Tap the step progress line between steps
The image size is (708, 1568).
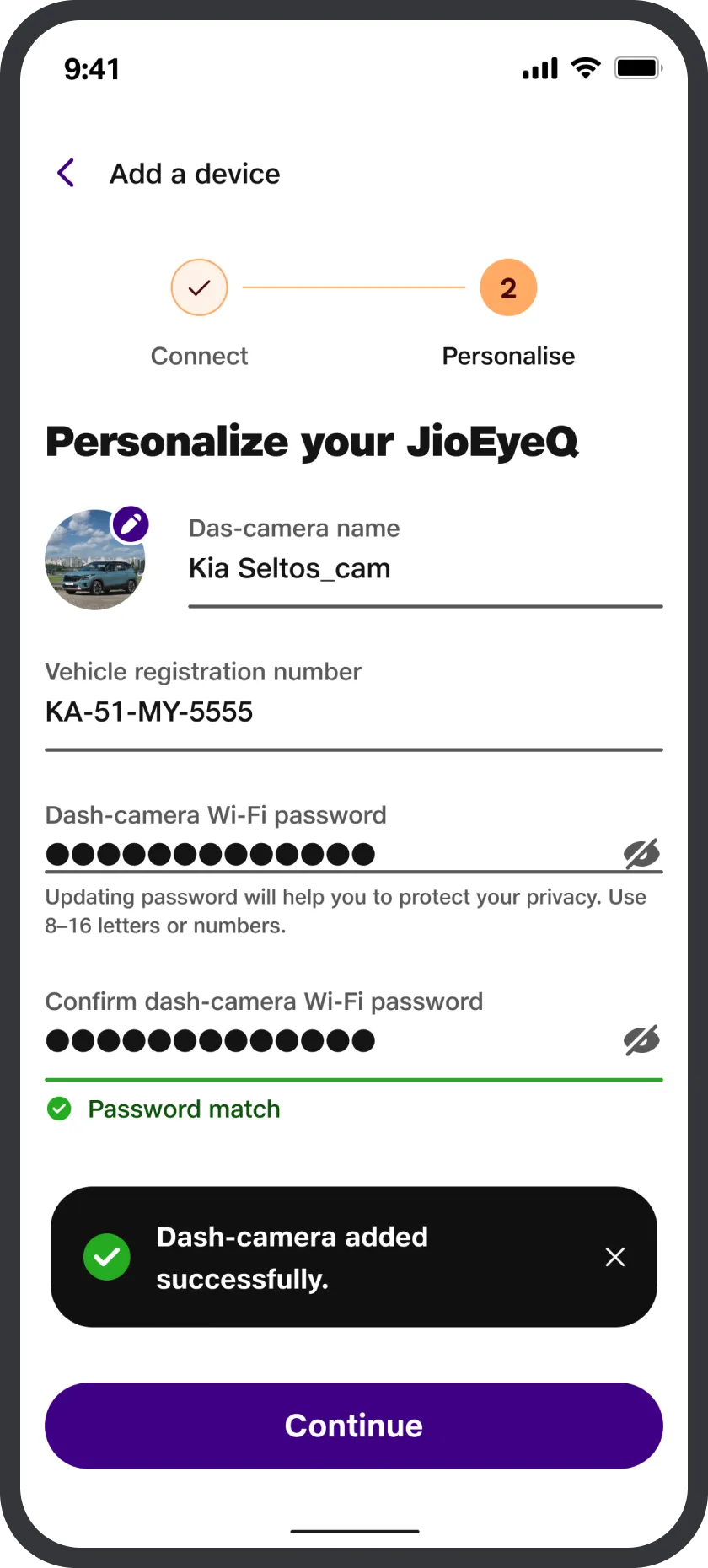(354, 287)
